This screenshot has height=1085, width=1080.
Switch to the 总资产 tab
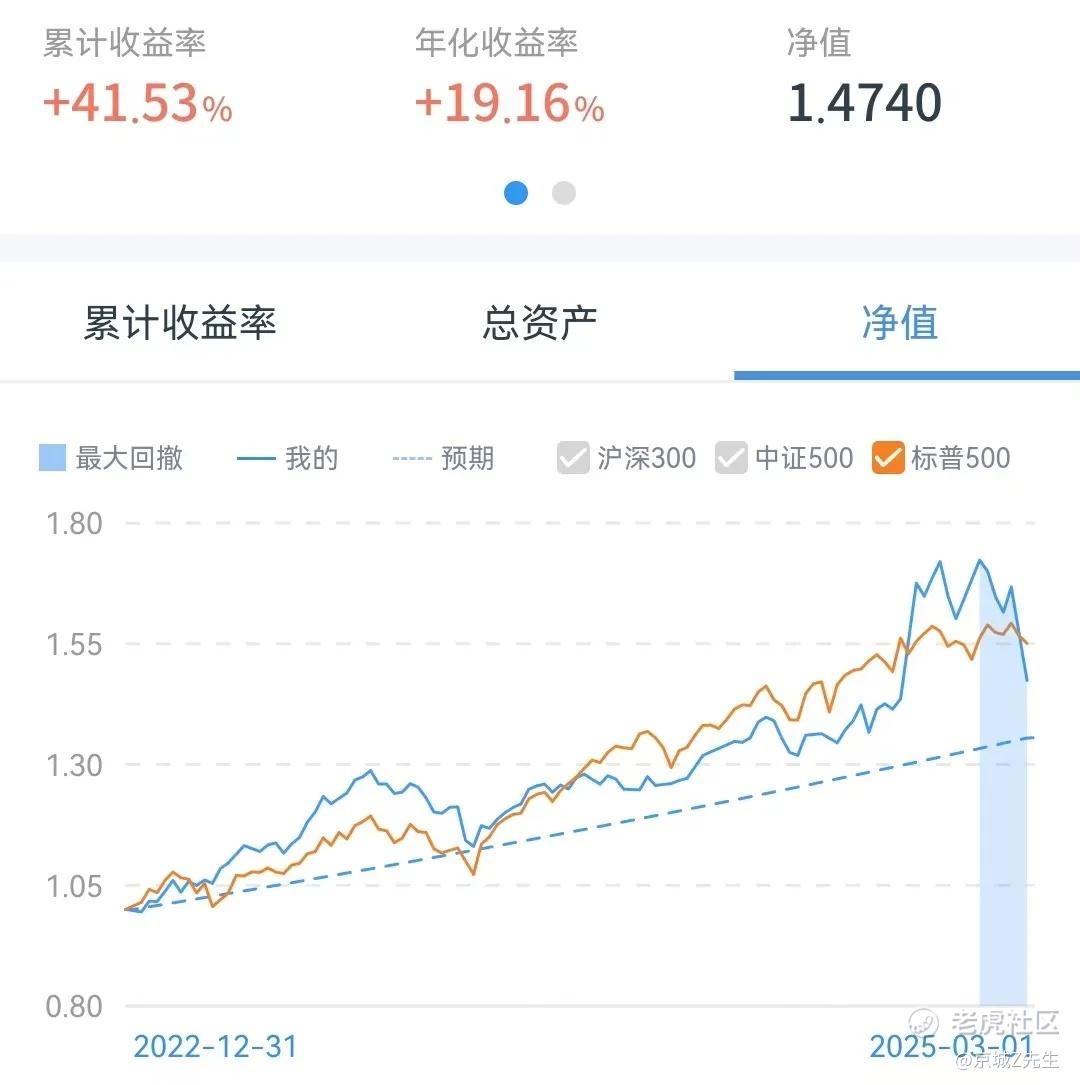(540, 322)
